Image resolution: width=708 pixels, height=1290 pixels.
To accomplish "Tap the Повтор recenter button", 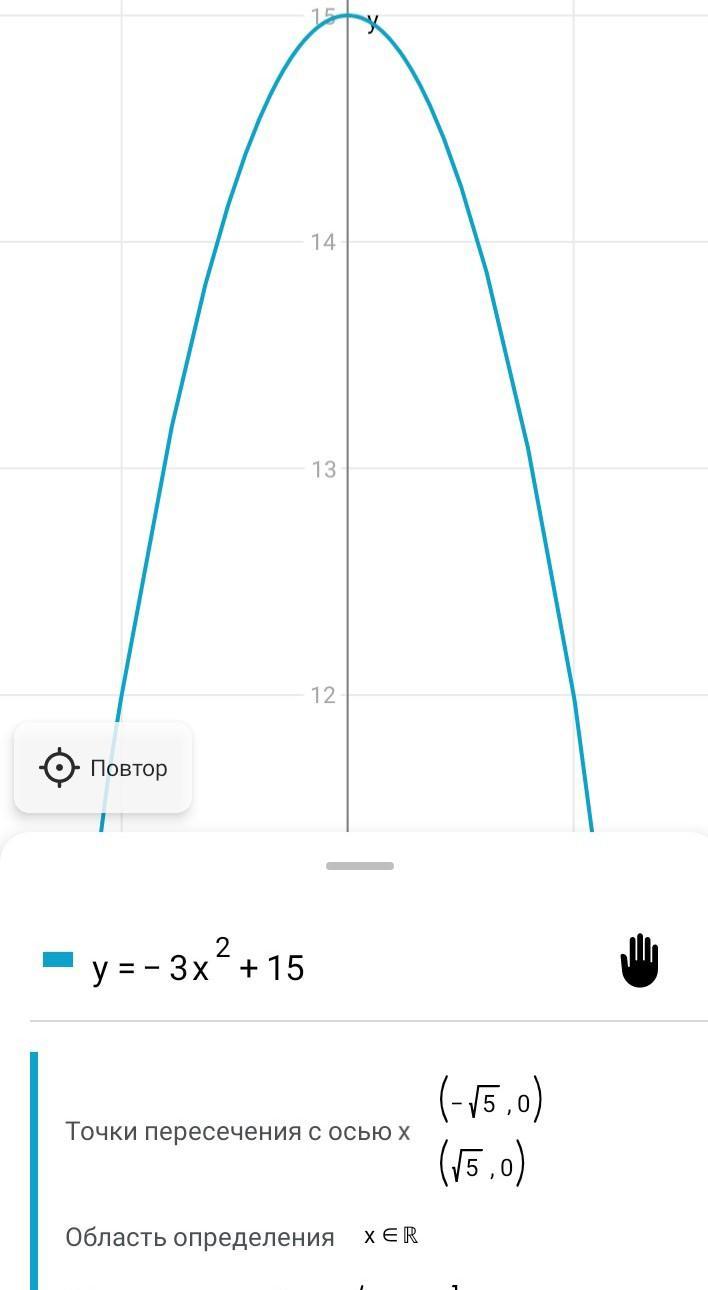I will (103, 768).
